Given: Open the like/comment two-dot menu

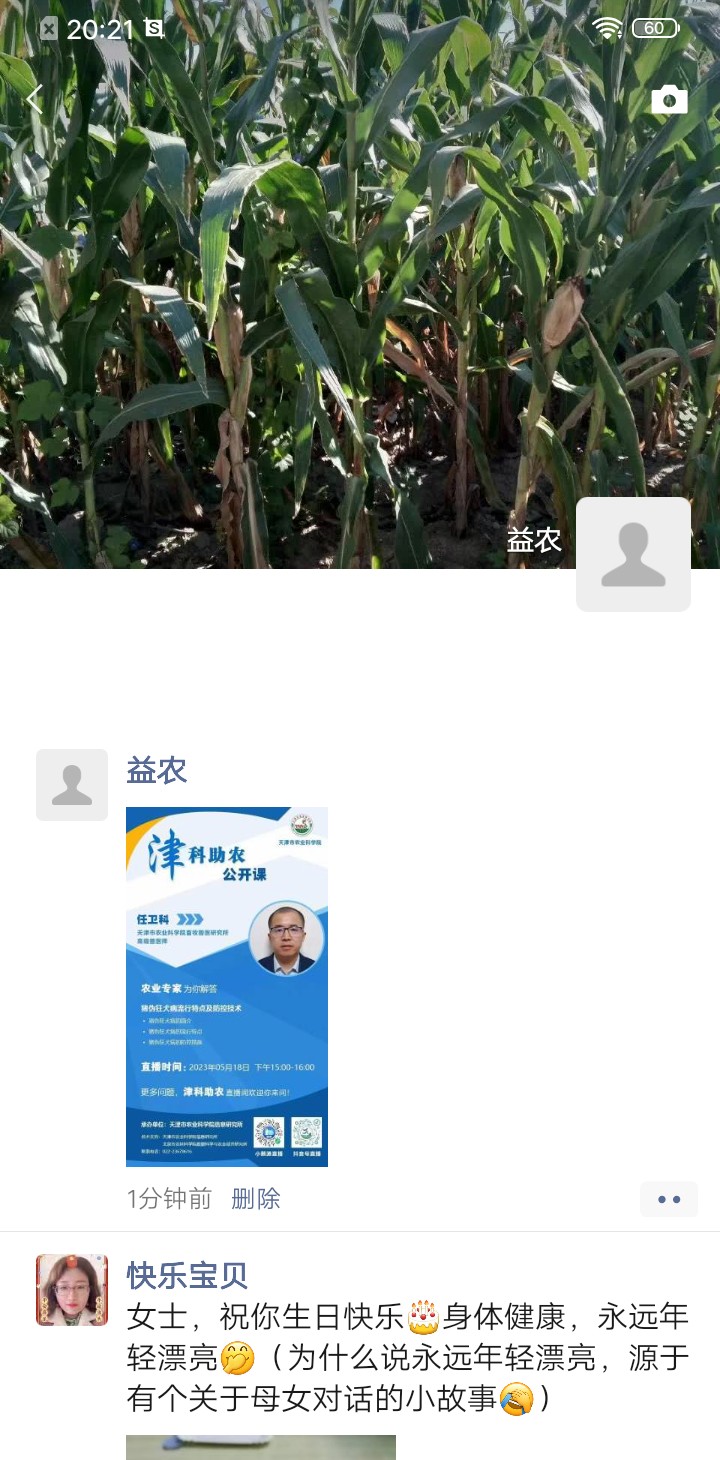Looking at the screenshot, I should 669,1199.
